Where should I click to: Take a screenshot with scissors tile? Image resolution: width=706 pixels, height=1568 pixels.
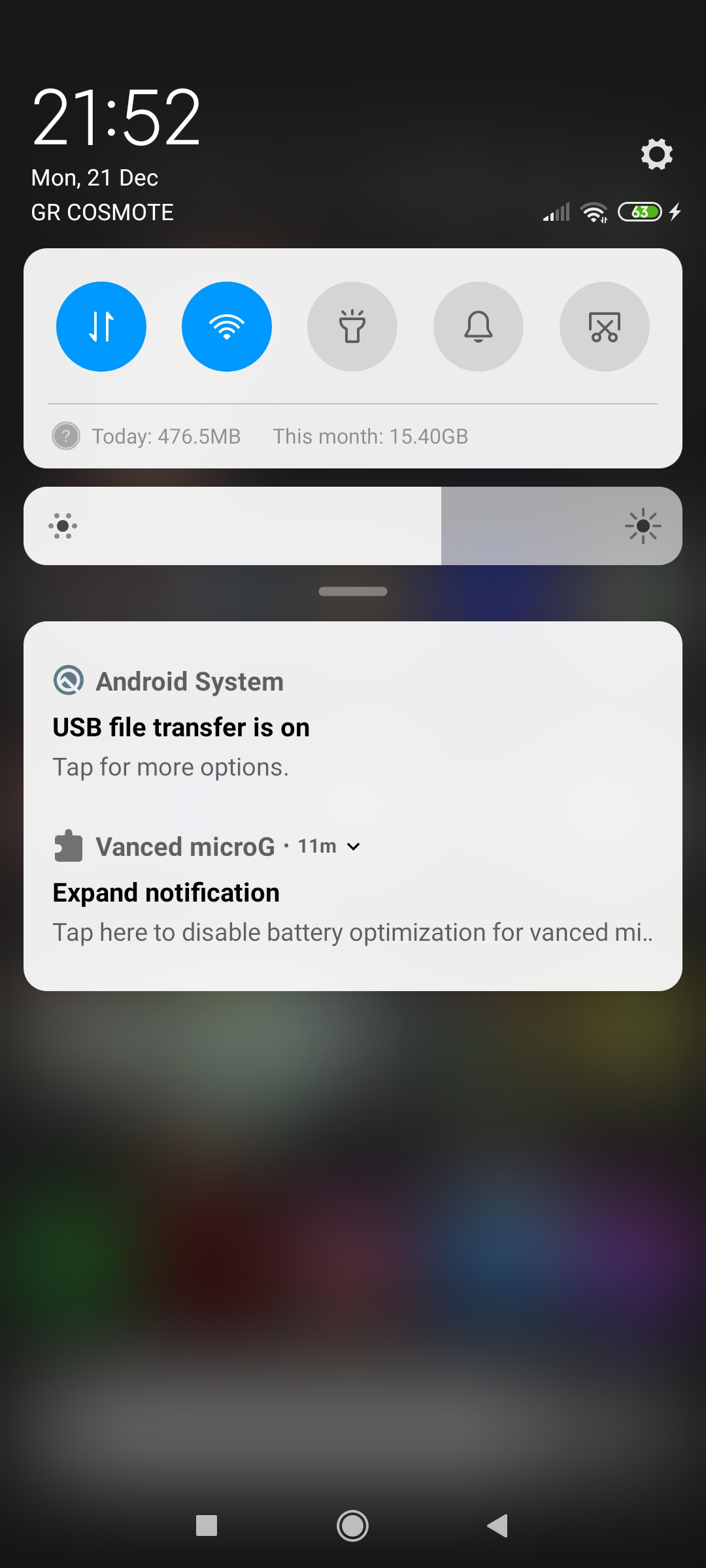(x=605, y=327)
